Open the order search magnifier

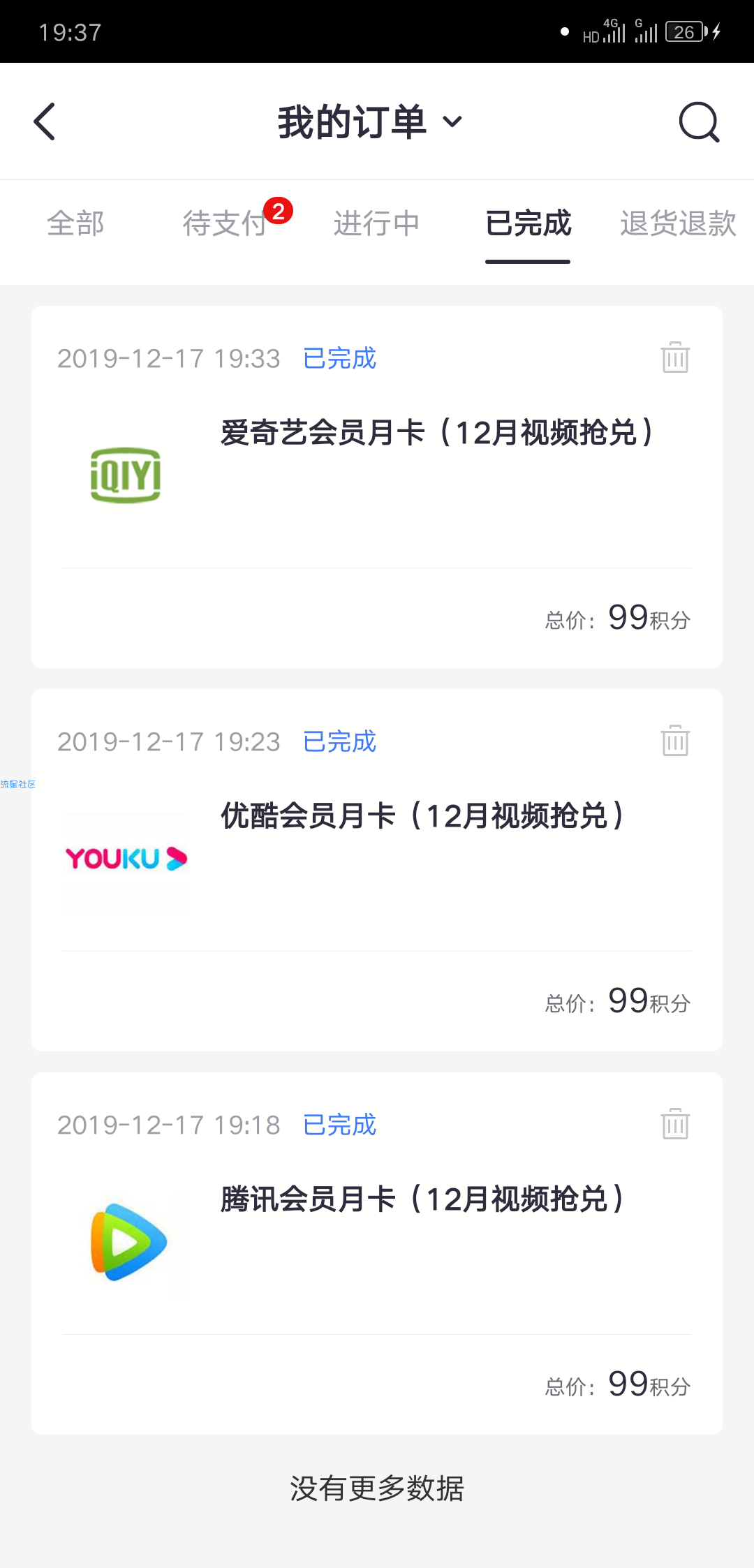[x=699, y=122]
